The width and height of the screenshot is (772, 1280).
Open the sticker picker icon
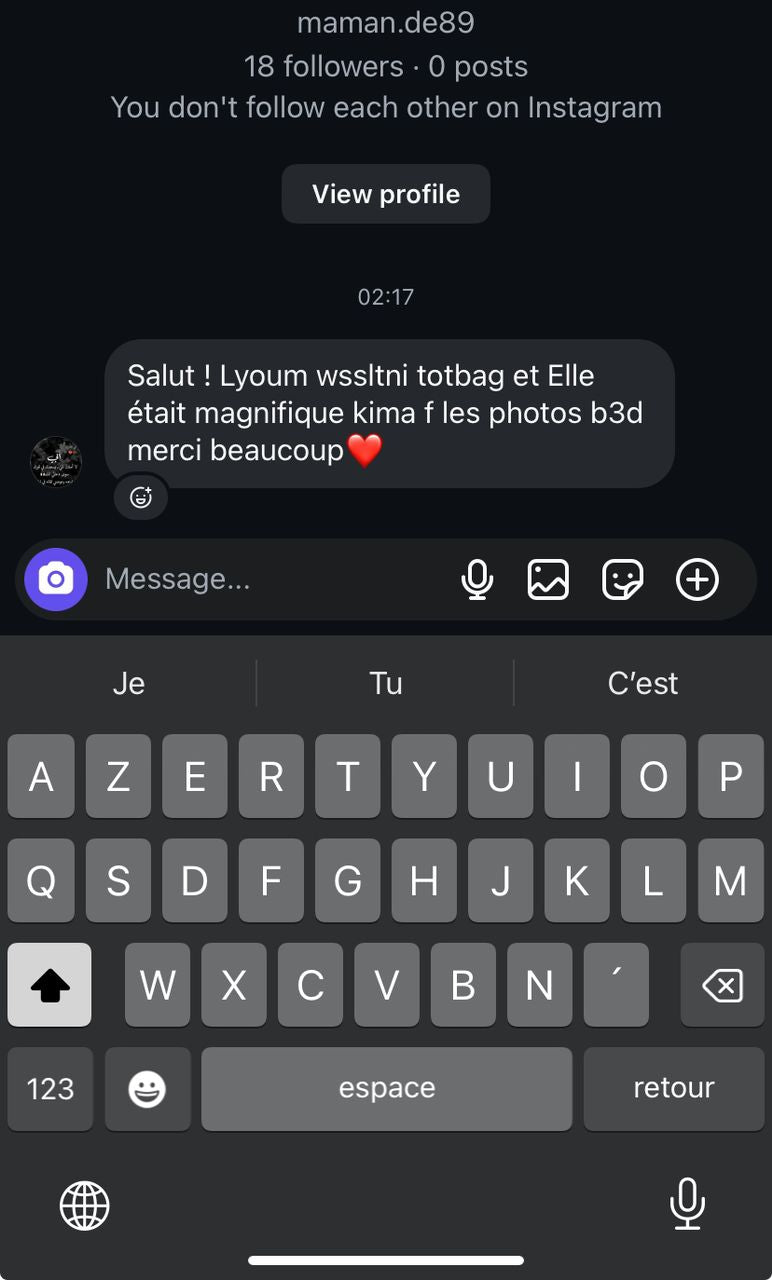pyautogui.click(x=622, y=579)
